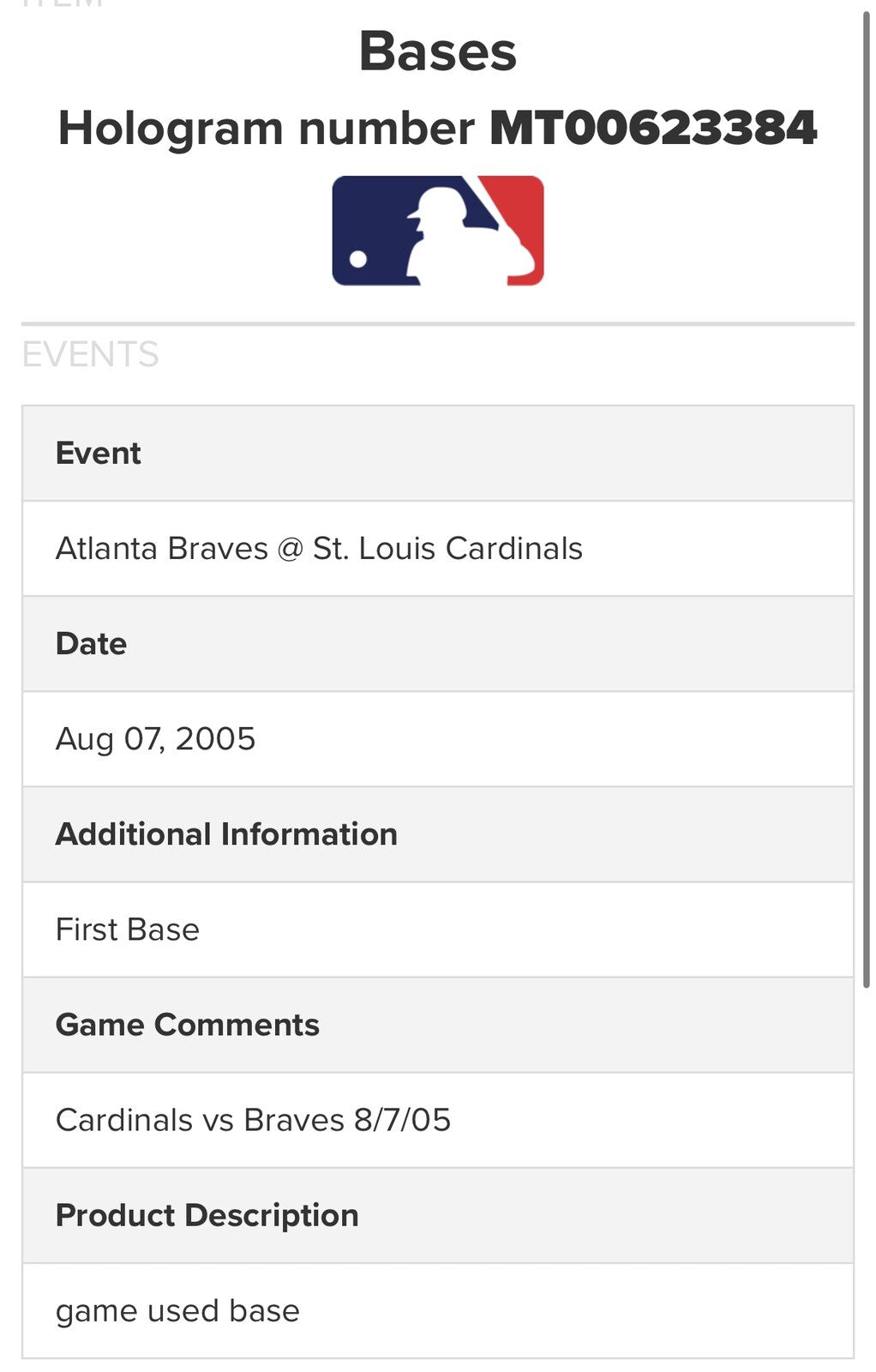Select the First Base value
The width and height of the screenshot is (876, 1372).
(126, 929)
